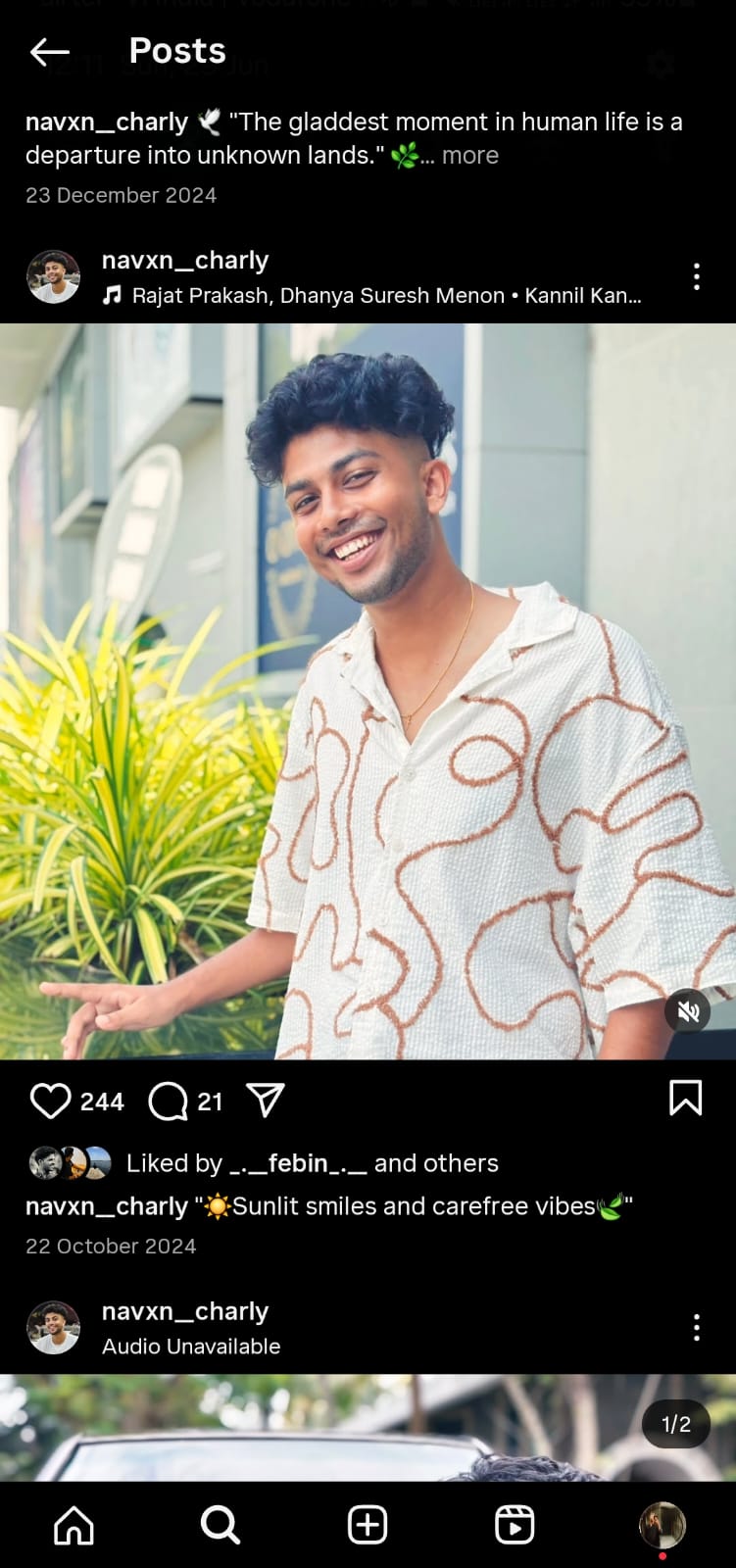736x1568 pixels.
Task: Open options menu for the Kannil Kan post
Action: click(x=696, y=276)
